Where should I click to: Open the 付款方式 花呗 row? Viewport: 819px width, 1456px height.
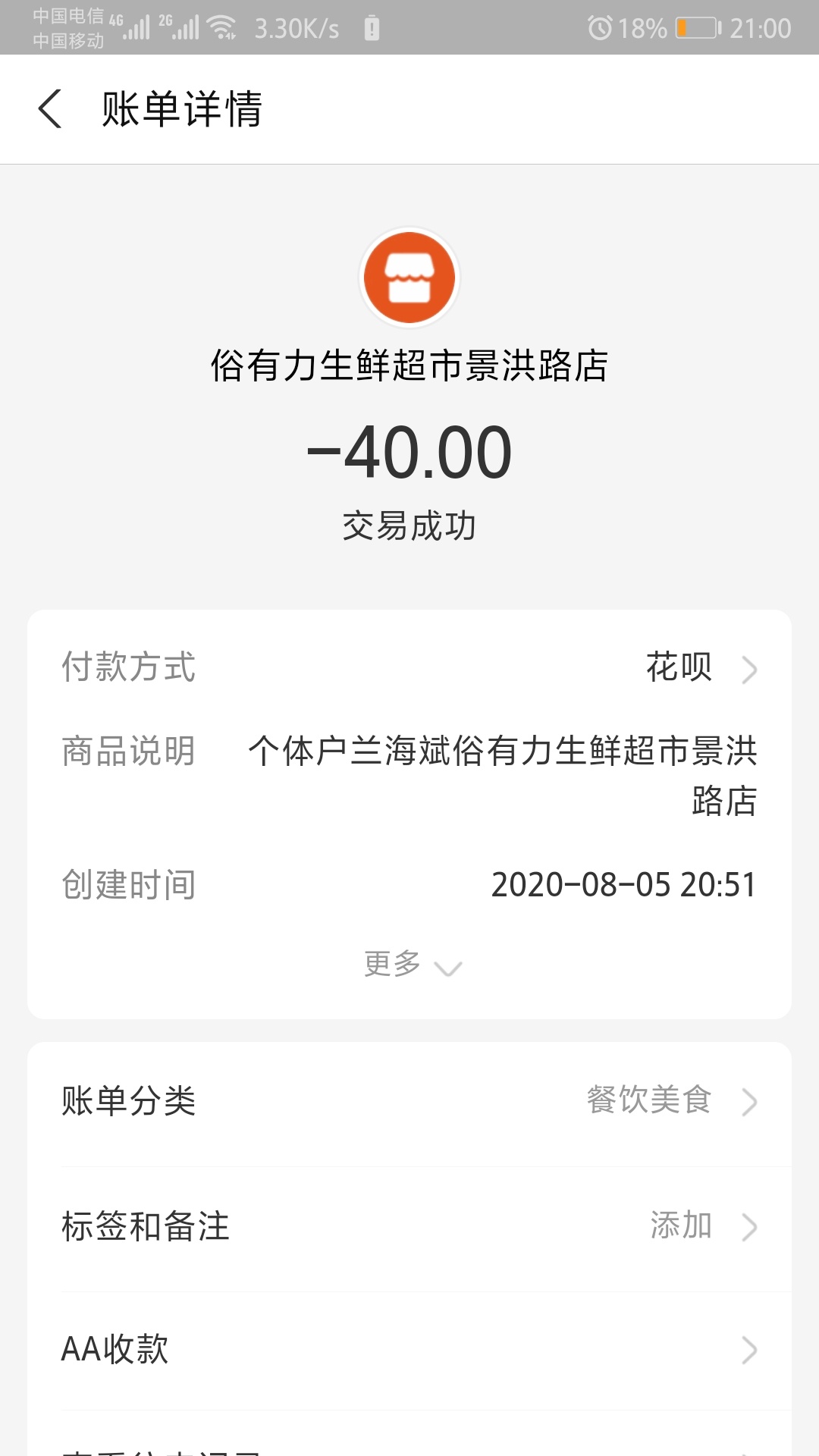tap(409, 668)
